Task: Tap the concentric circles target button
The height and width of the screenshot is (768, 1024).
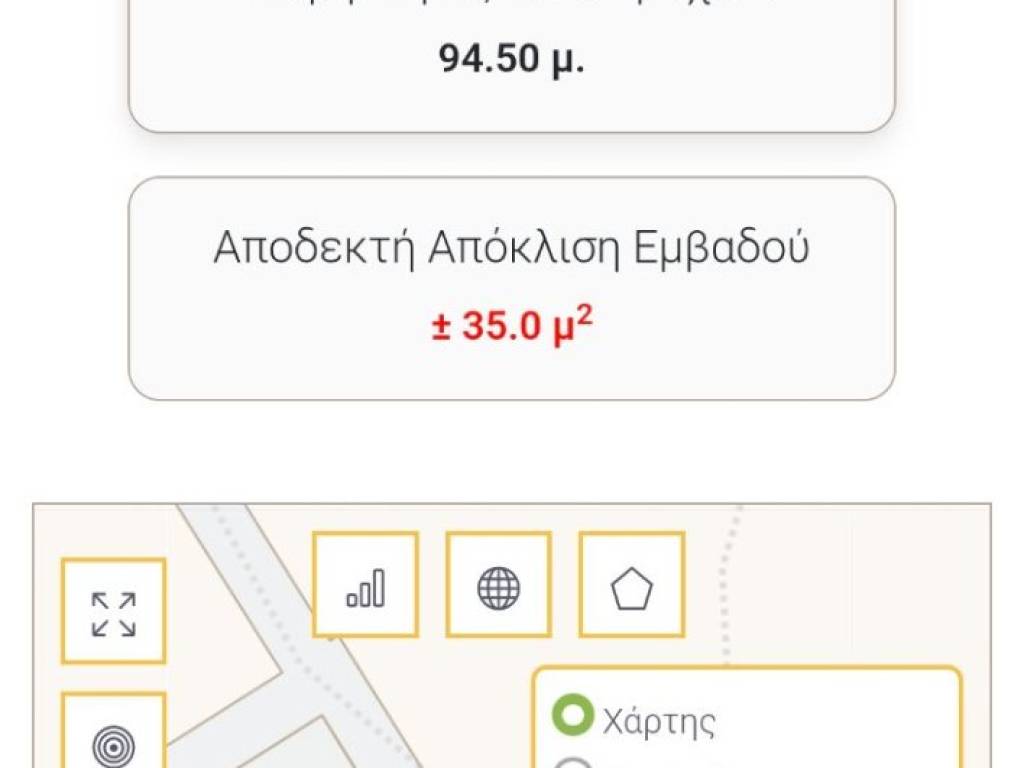Action: click(113, 742)
